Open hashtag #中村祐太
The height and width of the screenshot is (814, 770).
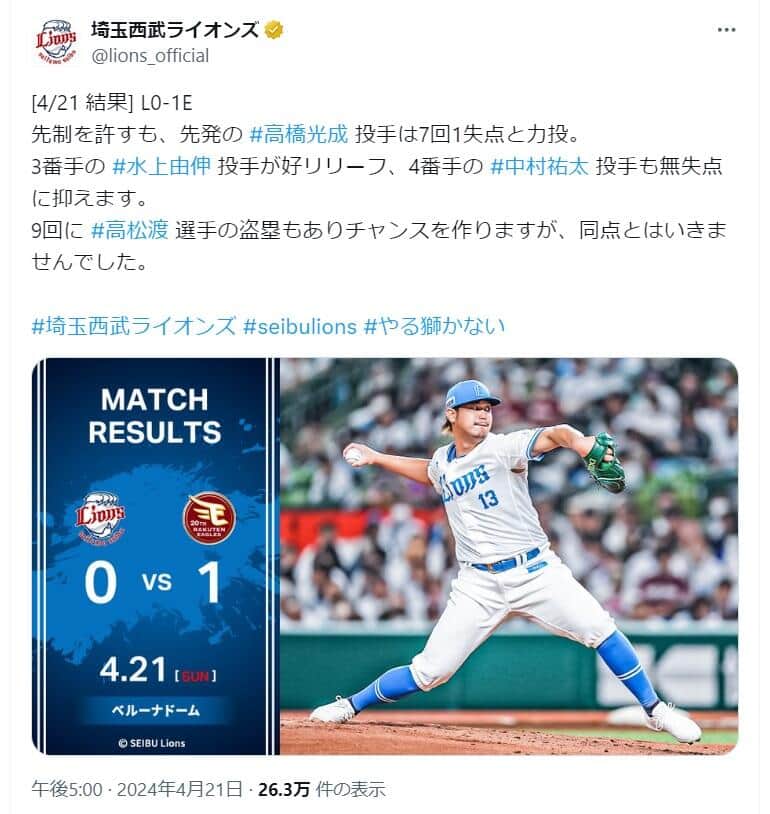tap(539, 166)
